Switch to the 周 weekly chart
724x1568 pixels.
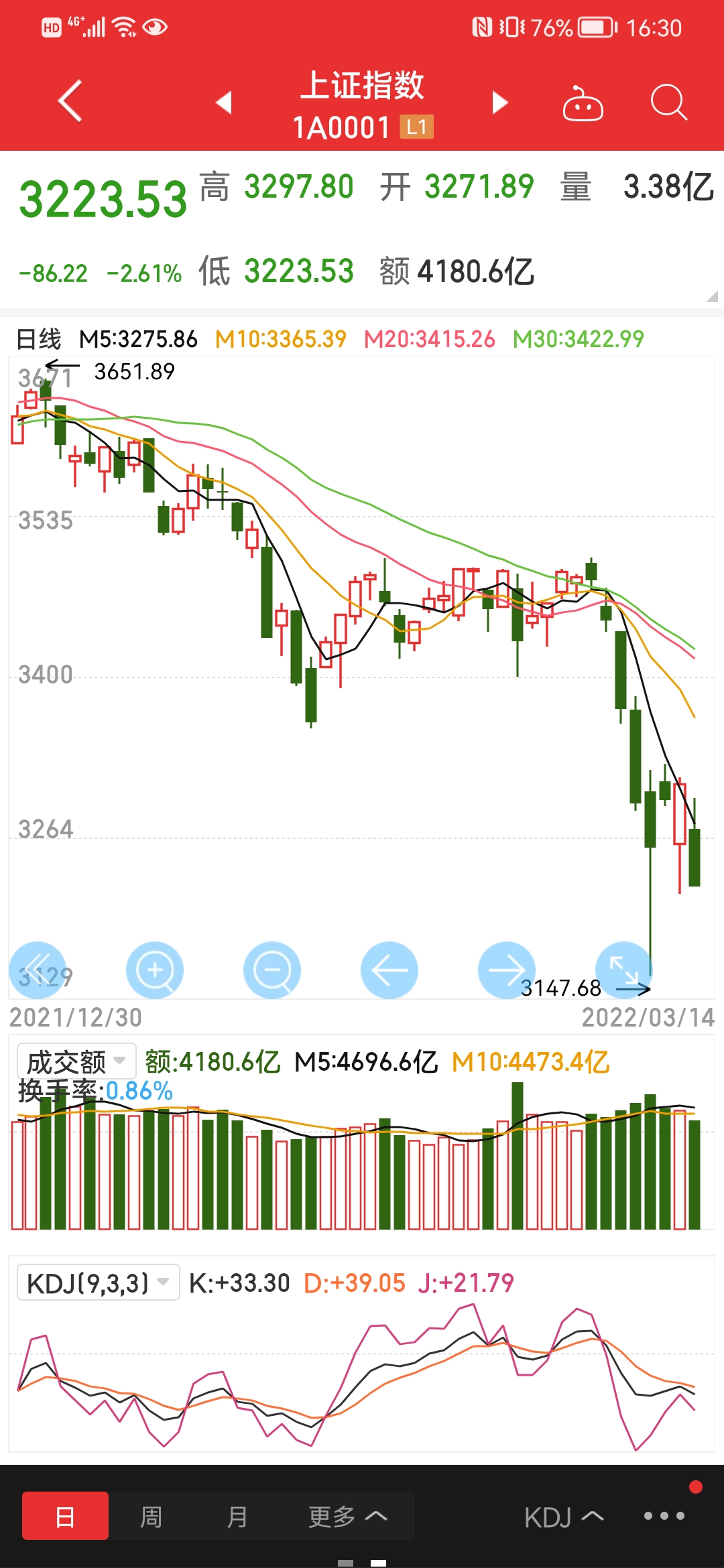click(151, 1516)
